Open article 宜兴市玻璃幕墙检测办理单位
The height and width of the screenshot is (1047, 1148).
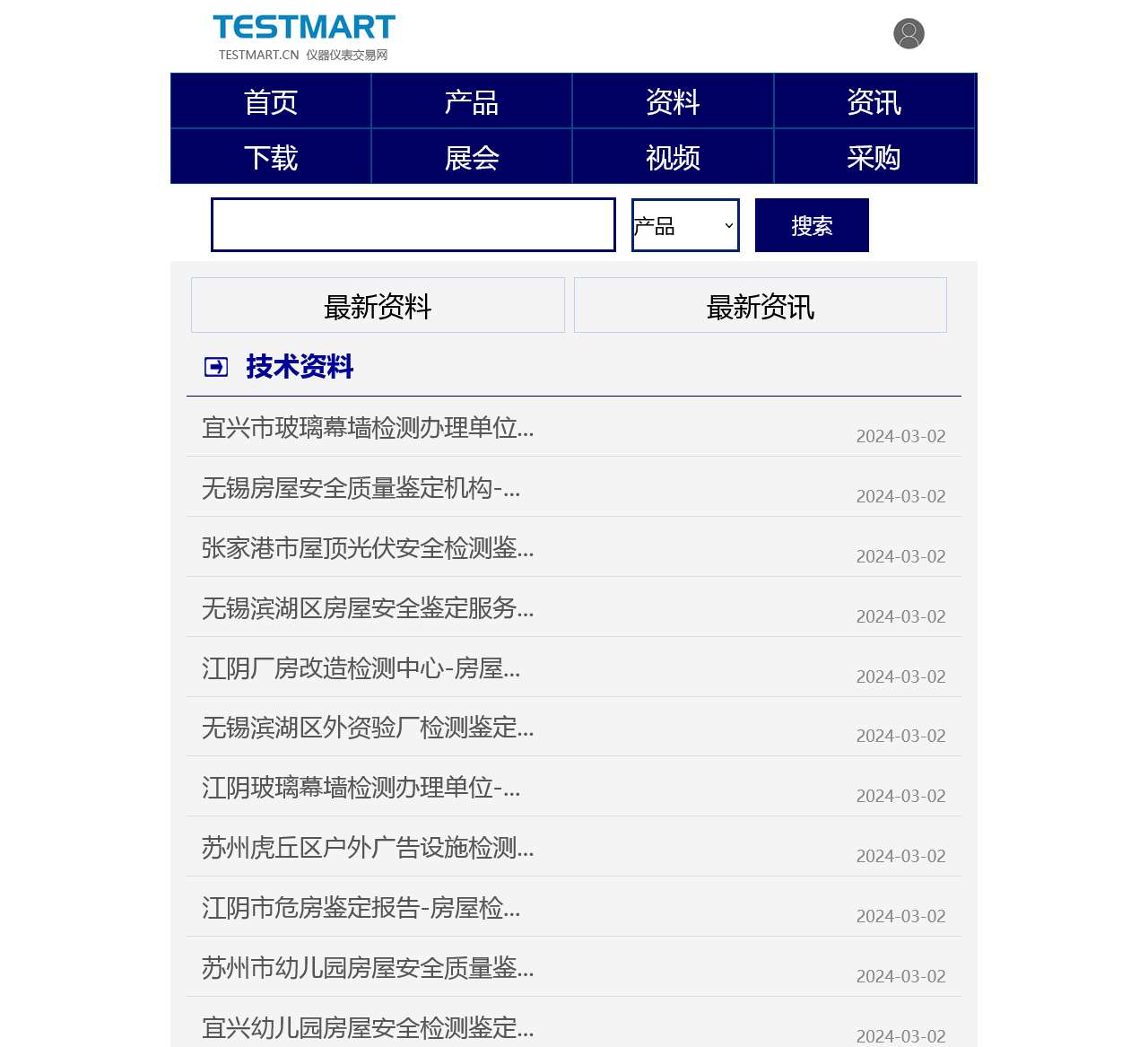[x=368, y=428]
